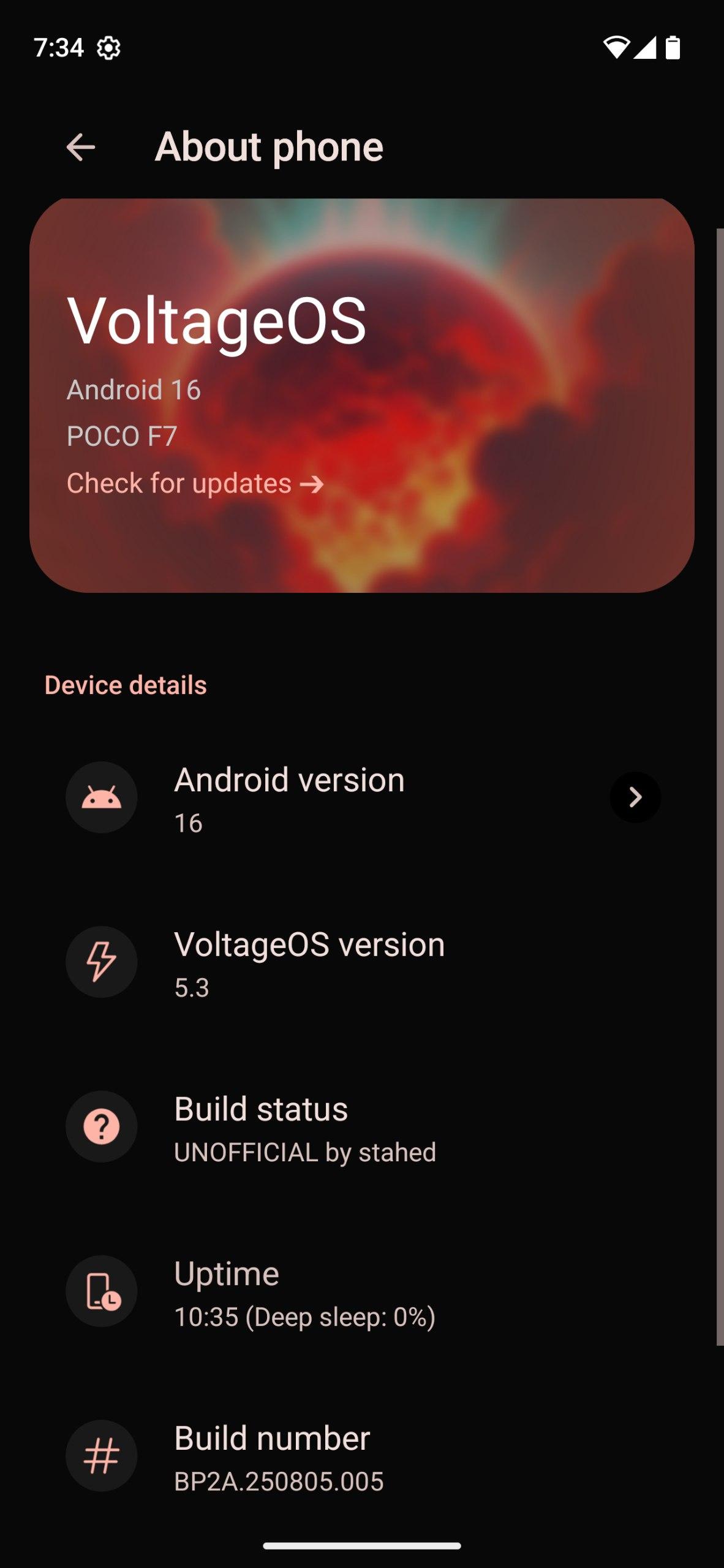Image resolution: width=724 pixels, height=1568 pixels.
Task: Open the Uptime row
Action: point(361,1292)
